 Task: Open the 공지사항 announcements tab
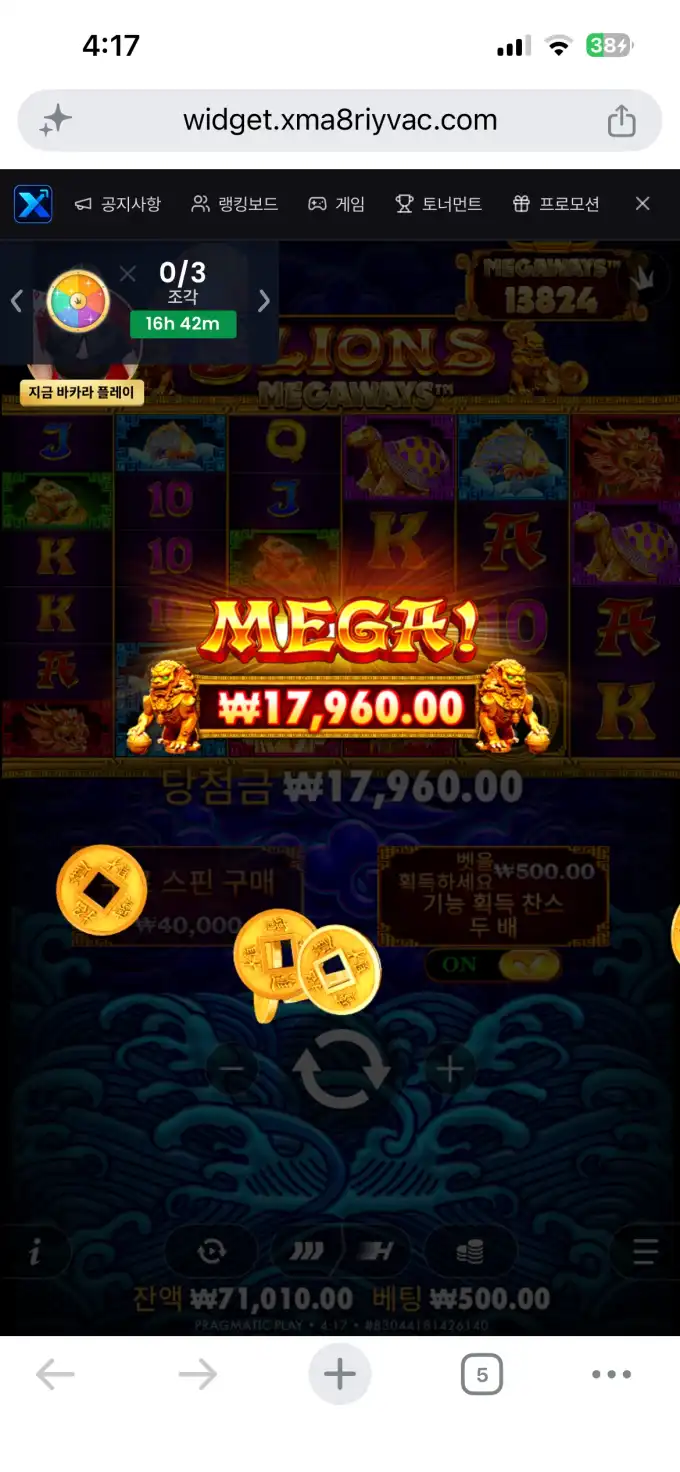(118, 204)
